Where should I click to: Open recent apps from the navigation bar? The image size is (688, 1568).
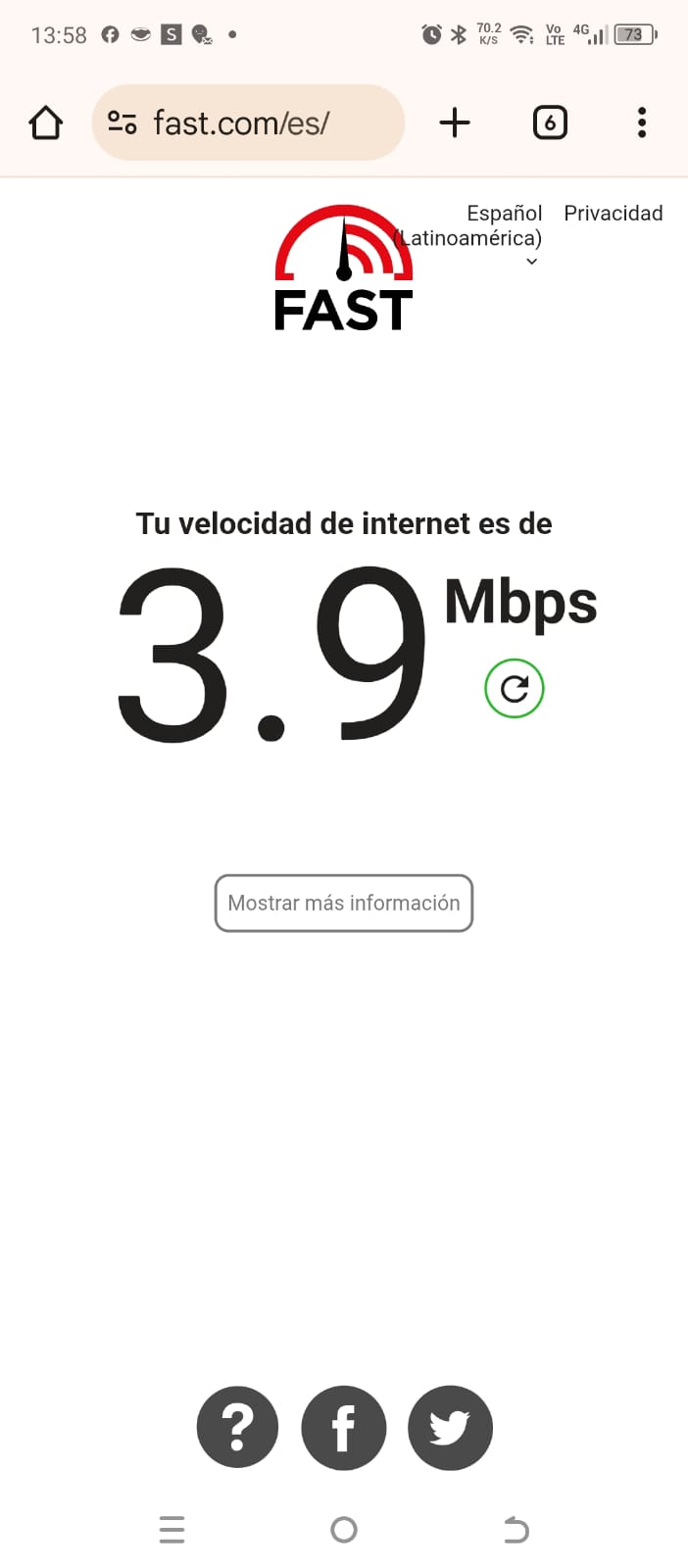point(172,1530)
